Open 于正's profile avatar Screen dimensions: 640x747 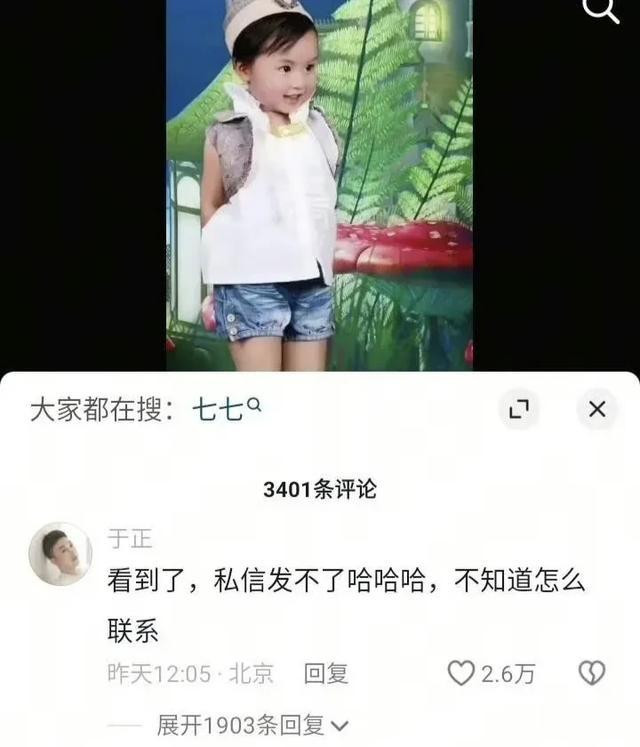(60, 553)
